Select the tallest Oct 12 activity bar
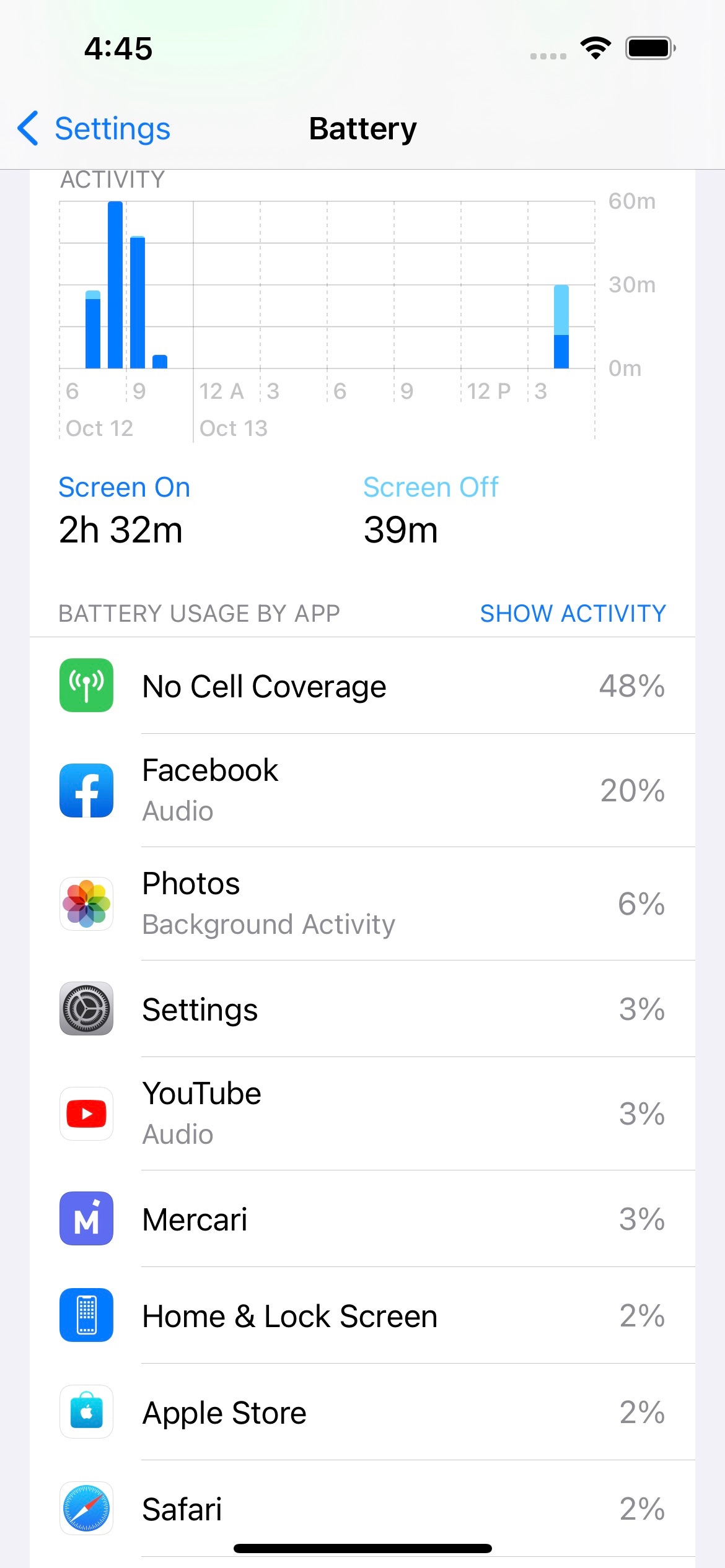Viewport: 725px width, 1568px height. pos(115,285)
